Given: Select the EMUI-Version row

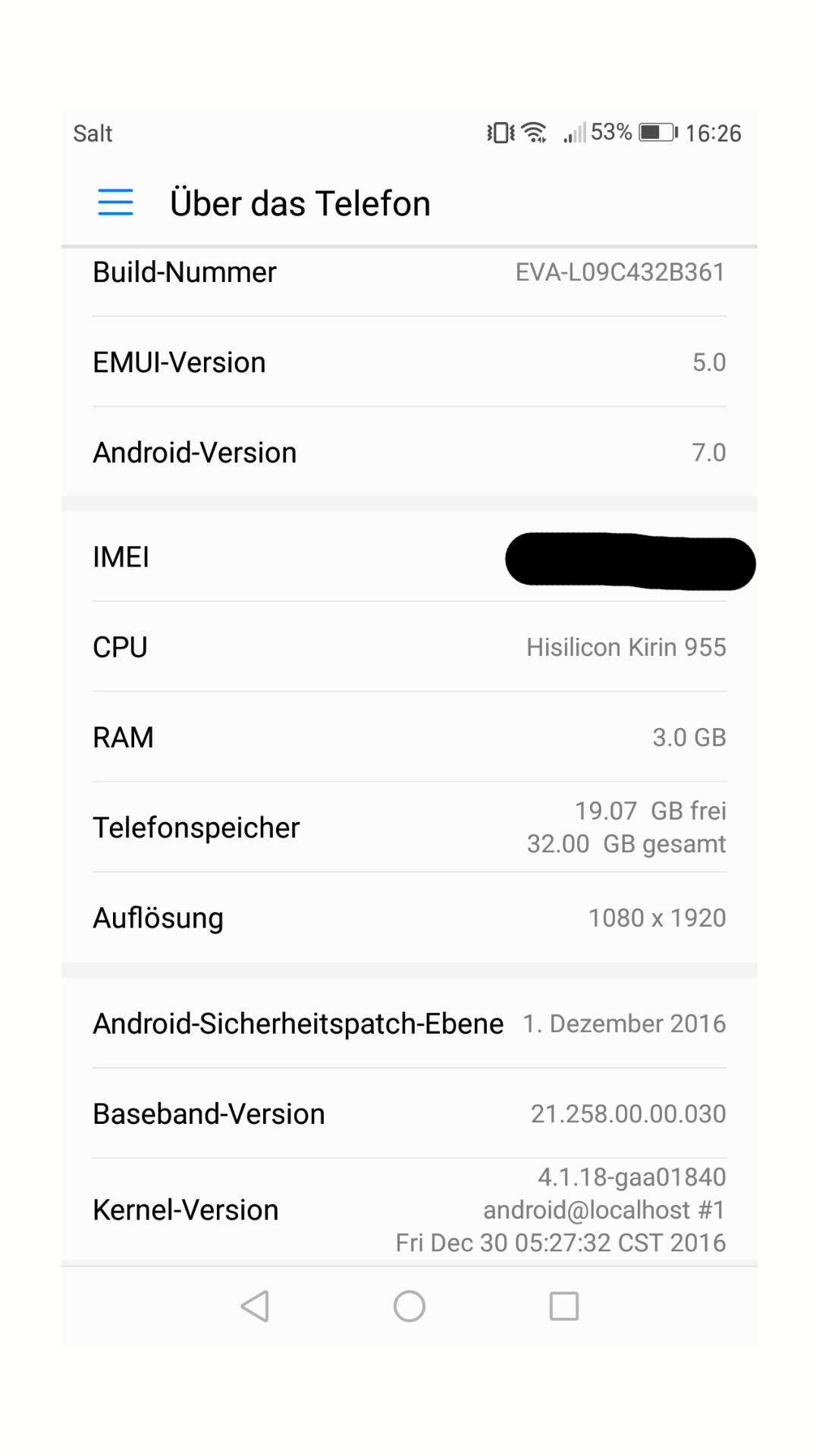Looking at the screenshot, I should [409, 362].
